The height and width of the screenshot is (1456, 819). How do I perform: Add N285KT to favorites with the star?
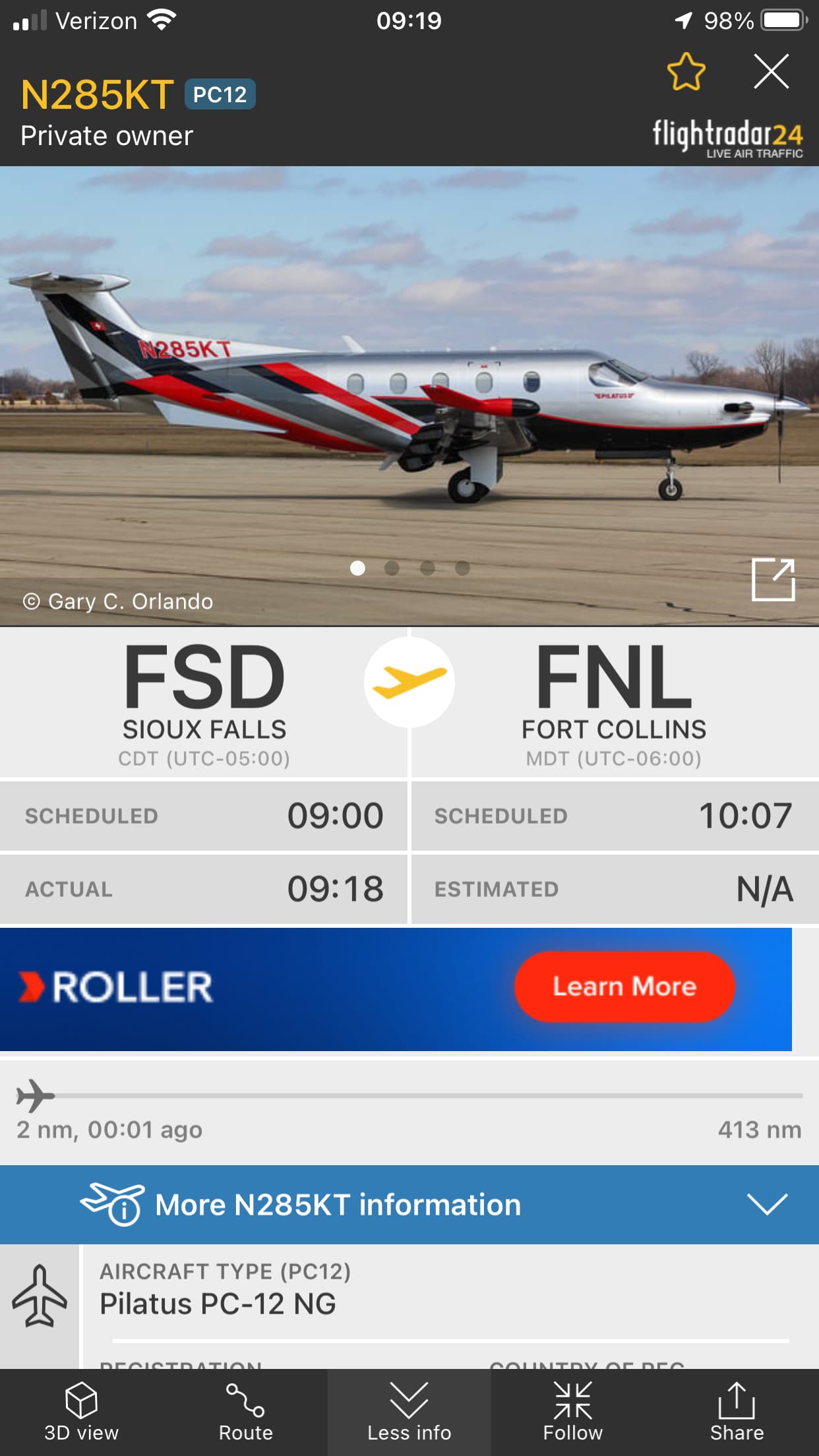(x=686, y=71)
